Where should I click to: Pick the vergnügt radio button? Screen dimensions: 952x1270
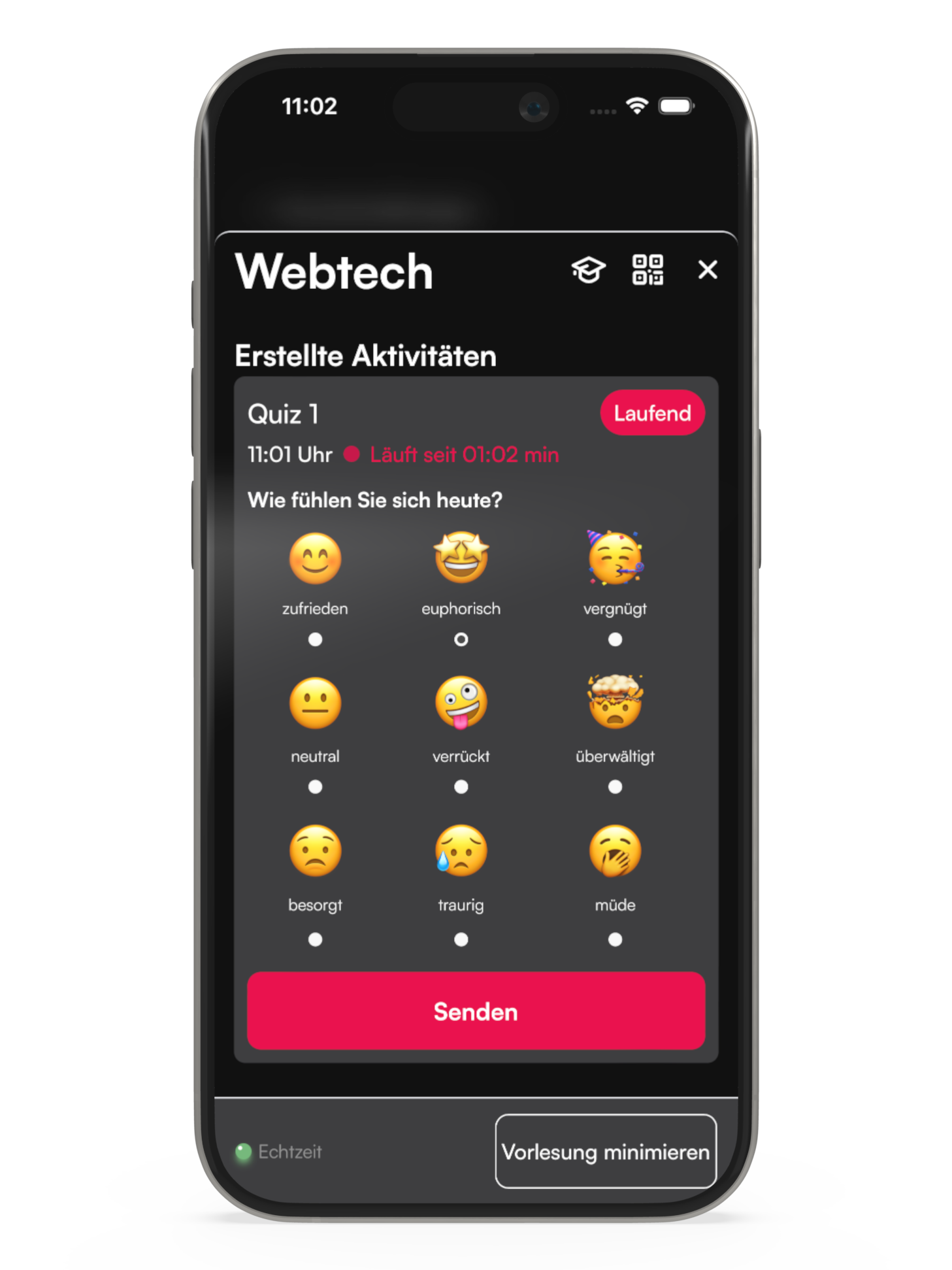click(614, 639)
